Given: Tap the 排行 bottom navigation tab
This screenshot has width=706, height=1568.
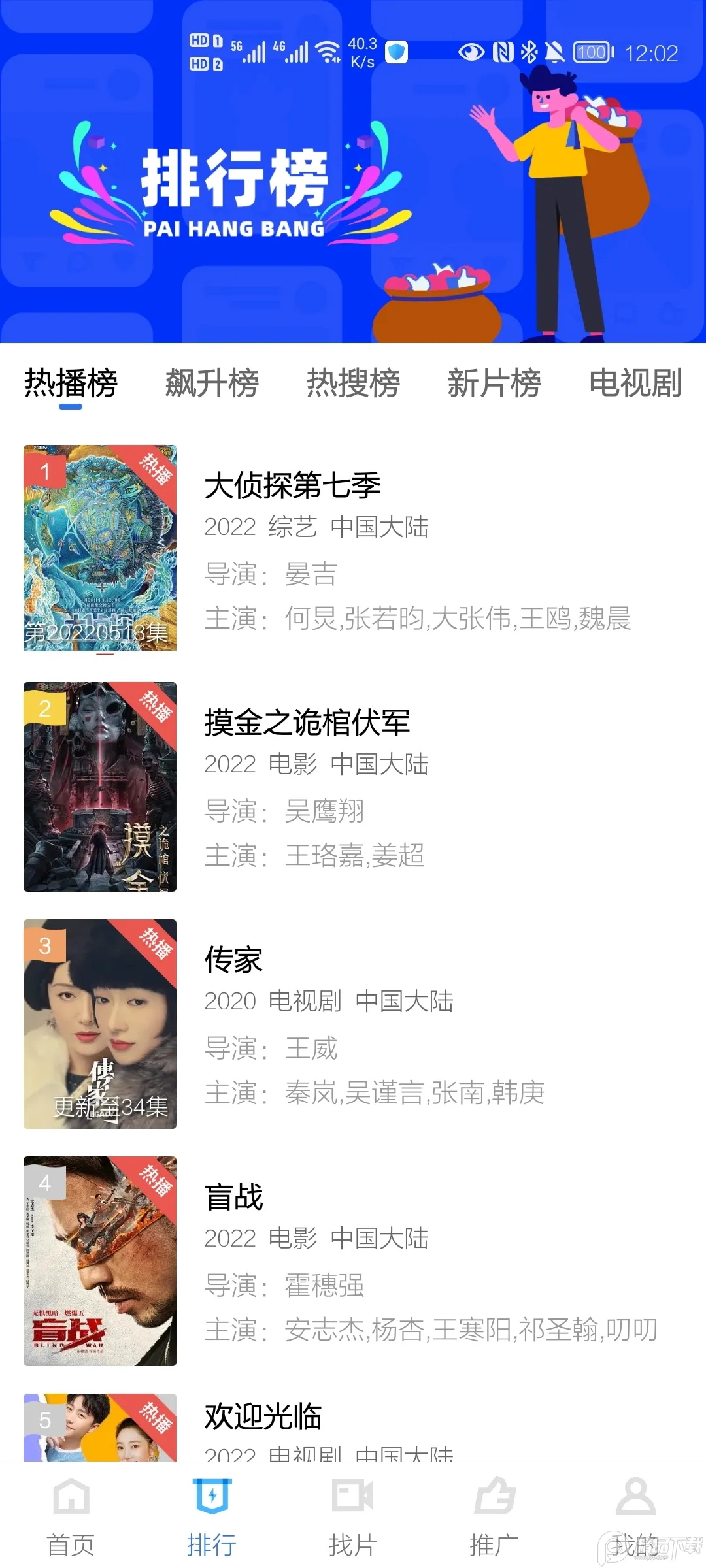Looking at the screenshot, I should pyautogui.click(x=212, y=1516).
